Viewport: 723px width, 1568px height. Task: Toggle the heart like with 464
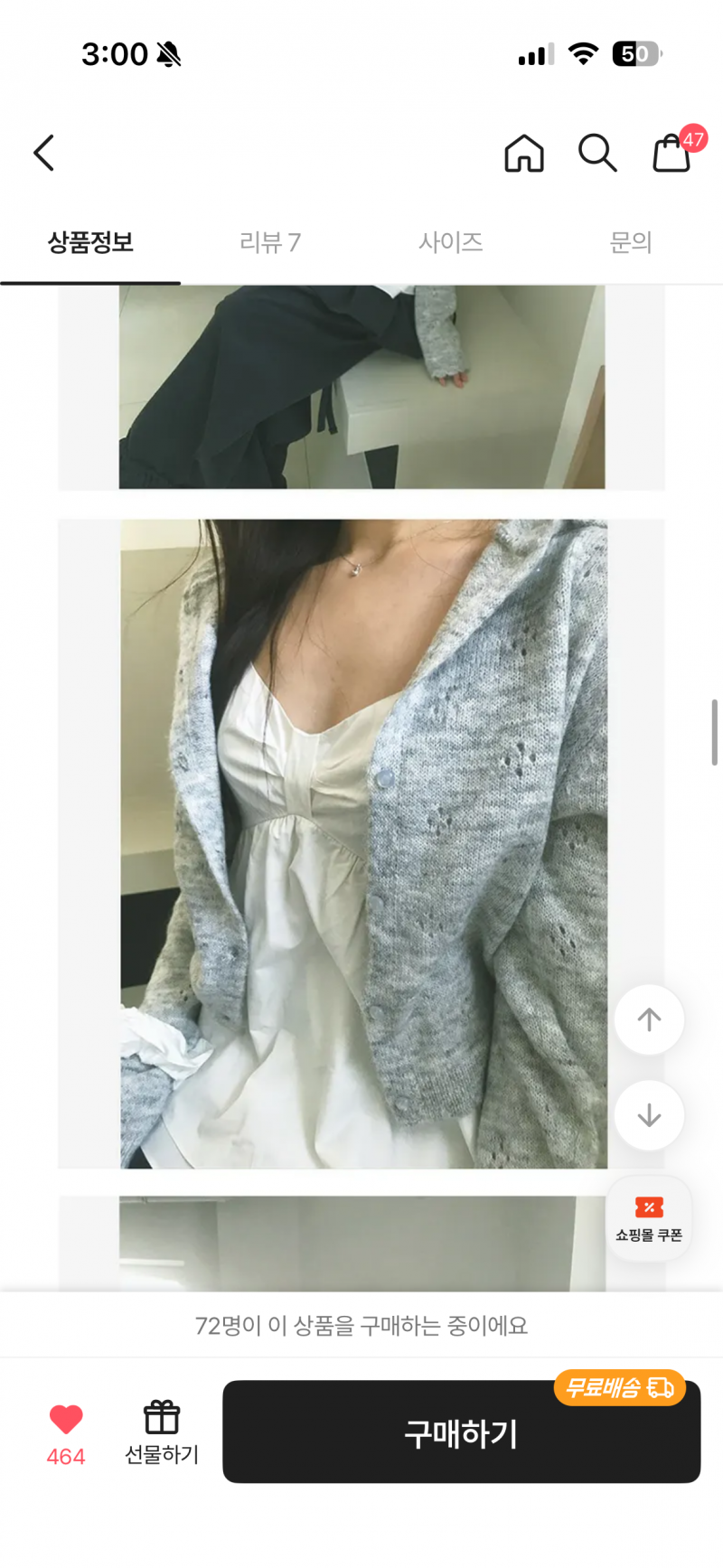[x=66, y=1432]
